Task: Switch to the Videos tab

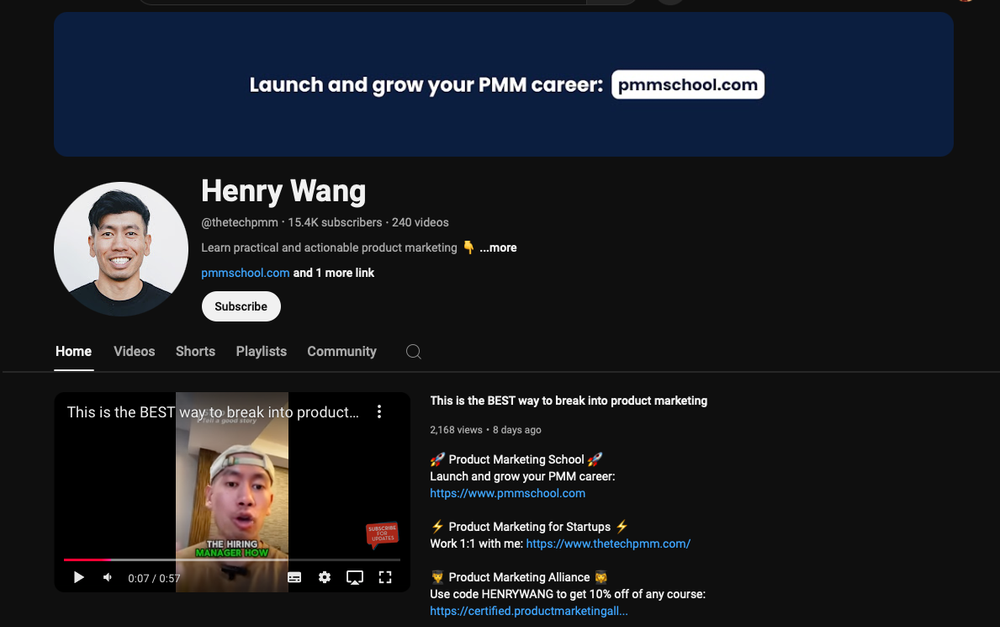Action: (x=134, y=351)
